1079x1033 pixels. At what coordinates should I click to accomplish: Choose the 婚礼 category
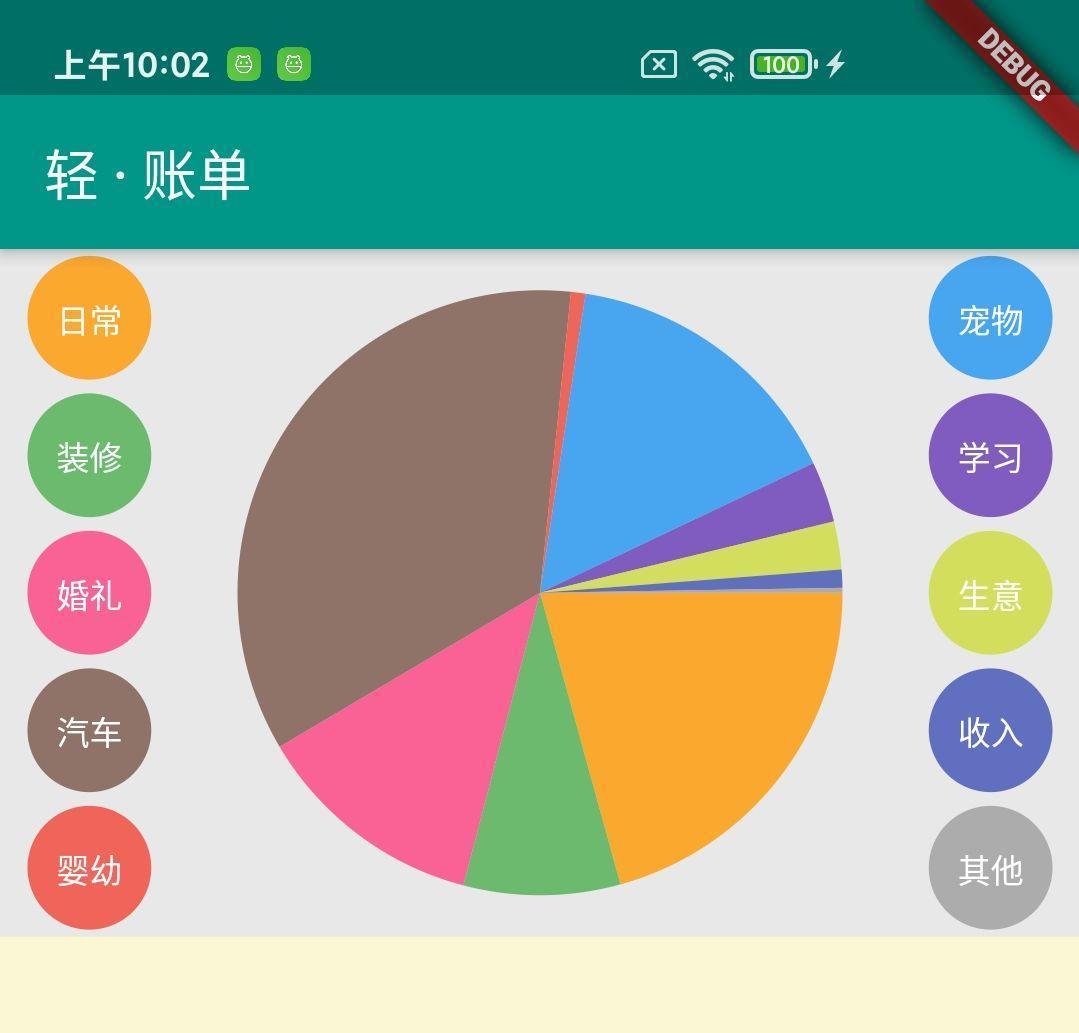(x=89, y=593)
